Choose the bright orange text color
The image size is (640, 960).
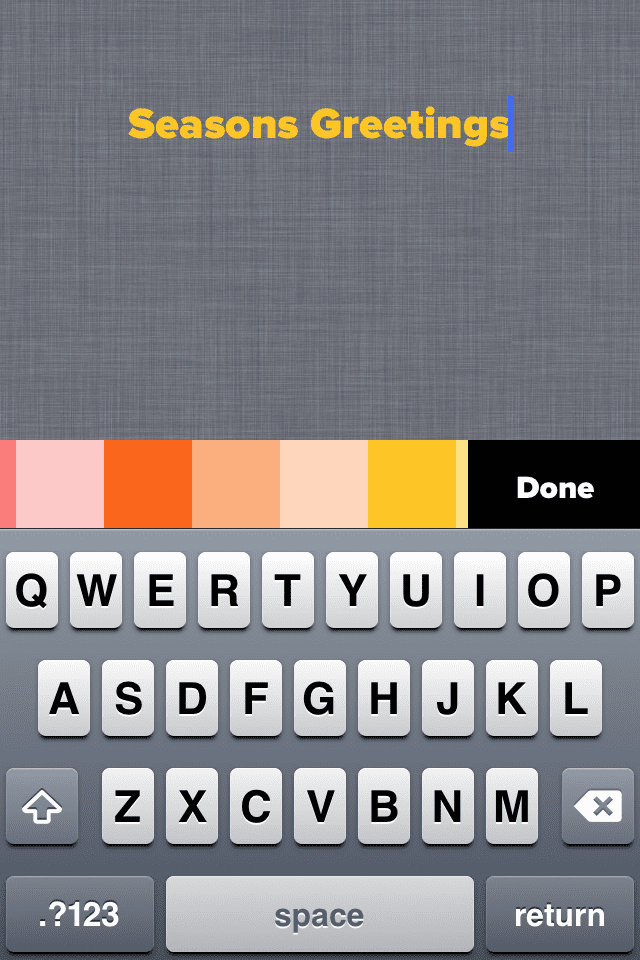click(148, 484)
